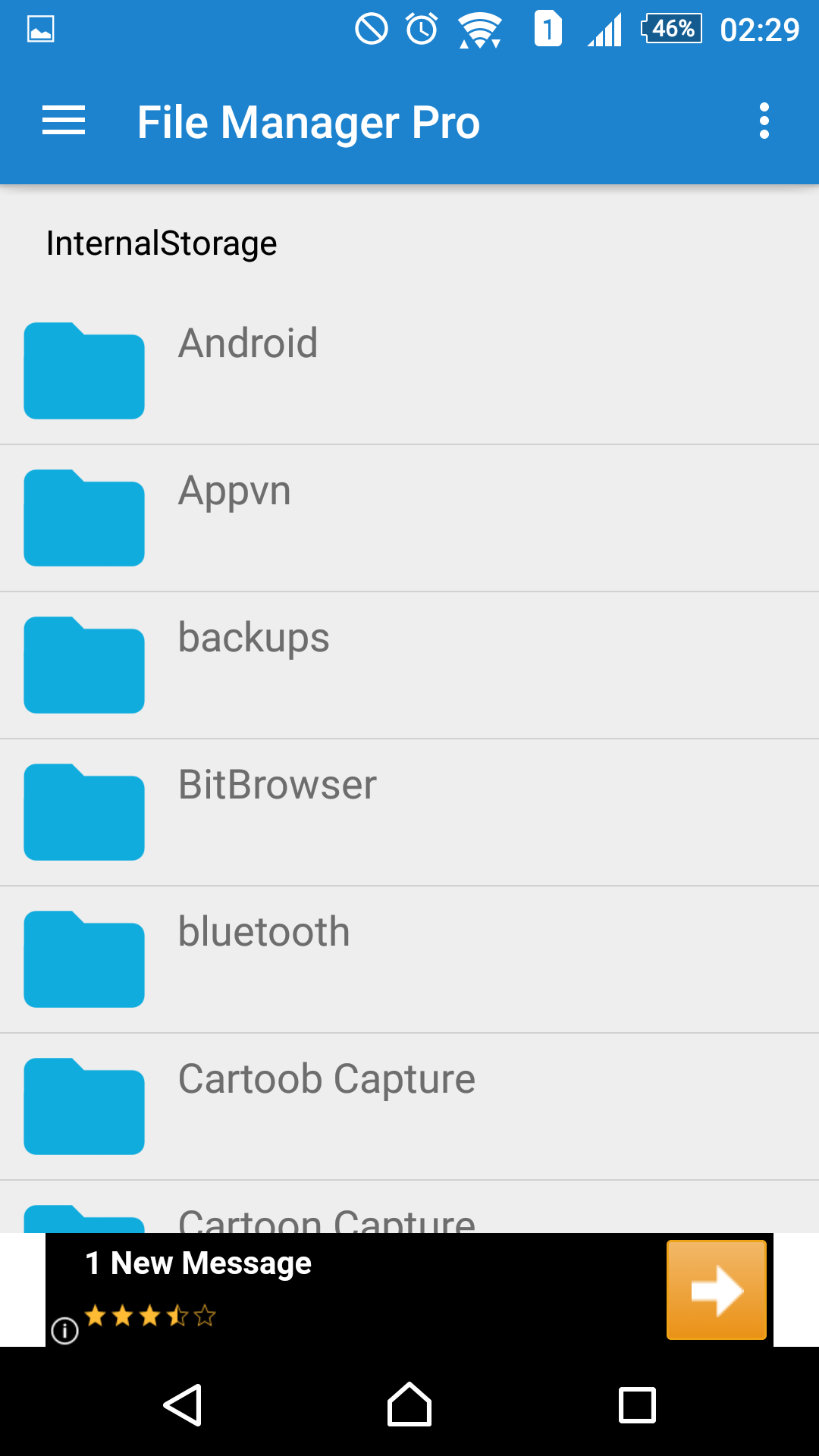The height and width of the screenshot is (1456, 819).
Task: Open the Android folder icon
Action: [83, 369]
